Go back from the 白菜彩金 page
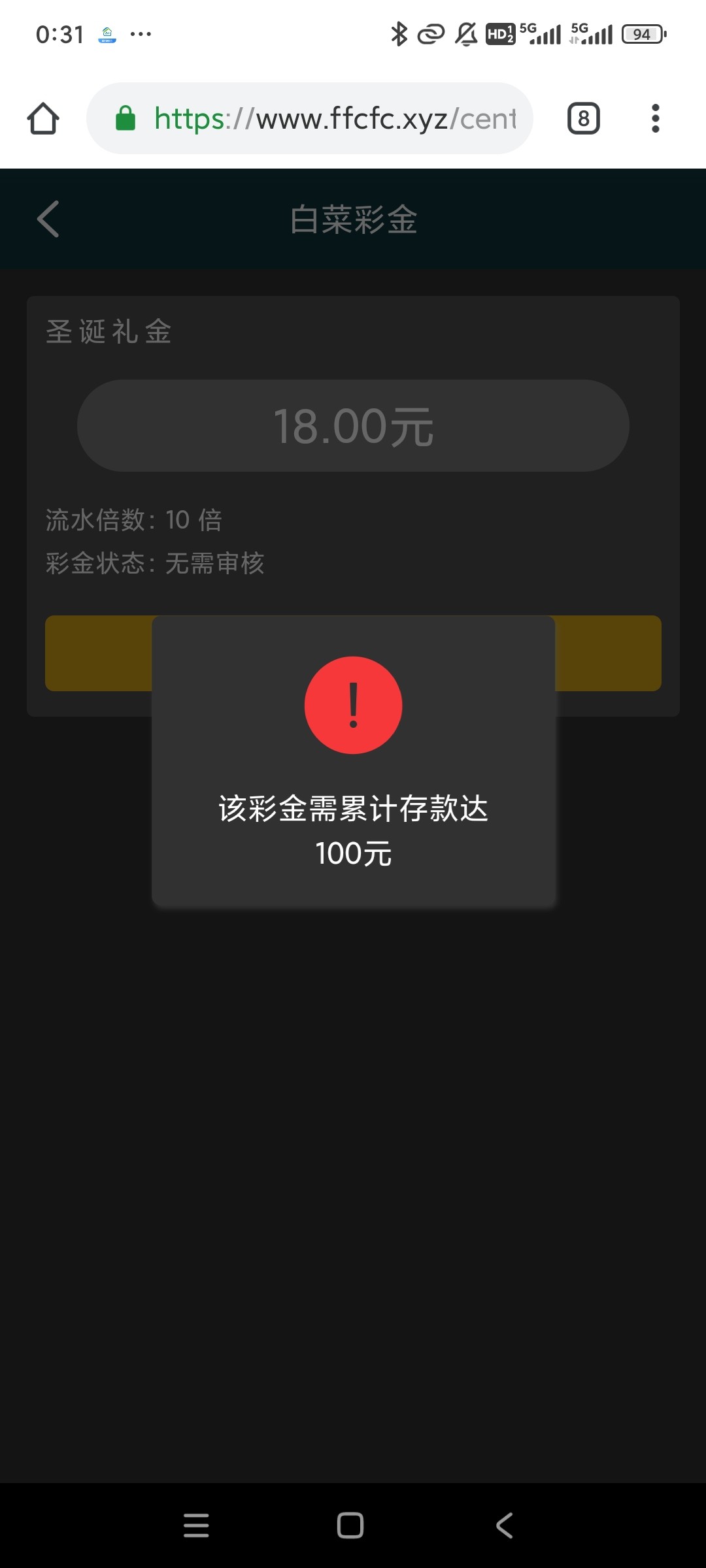 point(48,219)
